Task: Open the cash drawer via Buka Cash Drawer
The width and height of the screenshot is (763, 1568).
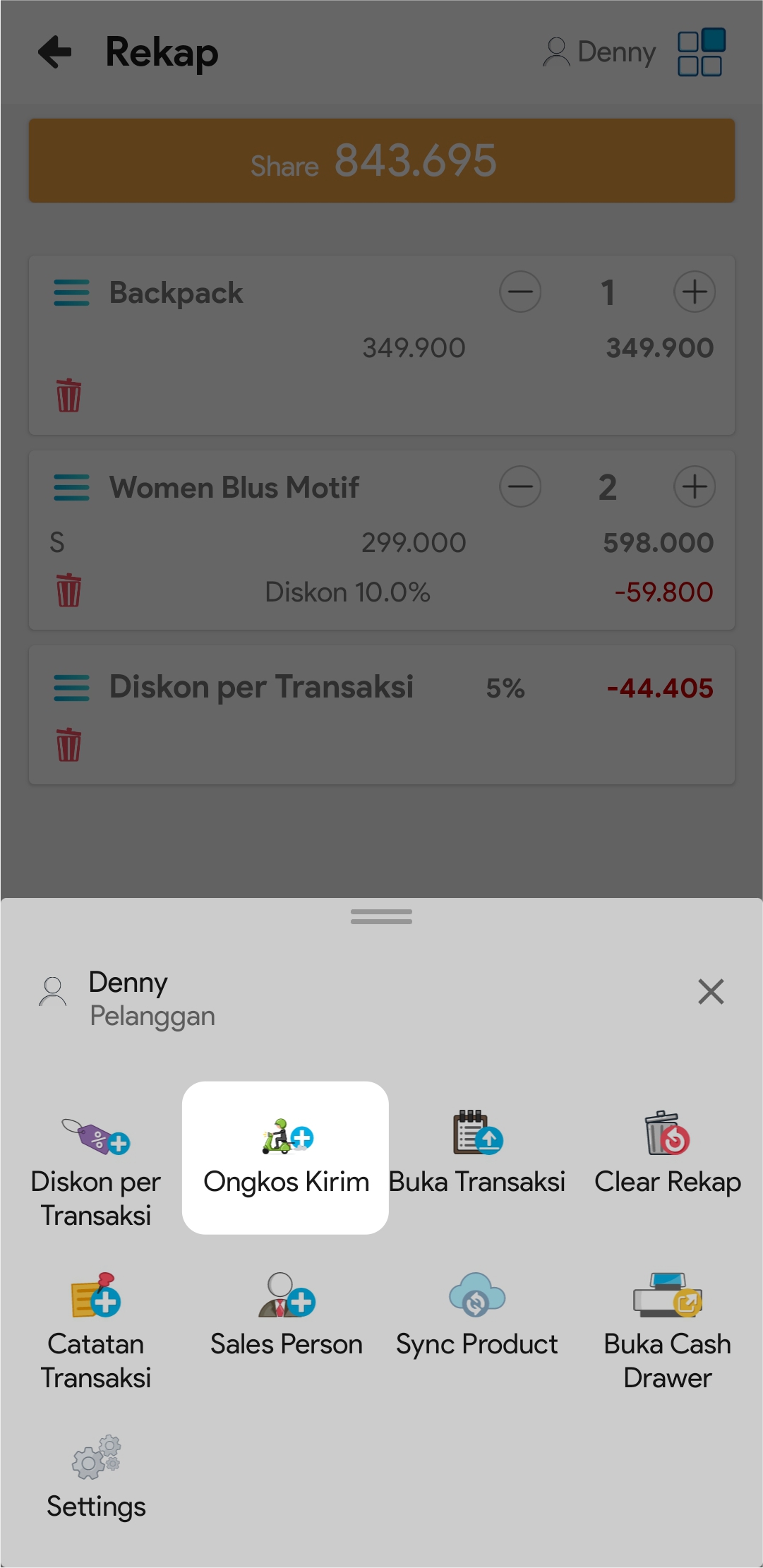Action: point(667,1329)
